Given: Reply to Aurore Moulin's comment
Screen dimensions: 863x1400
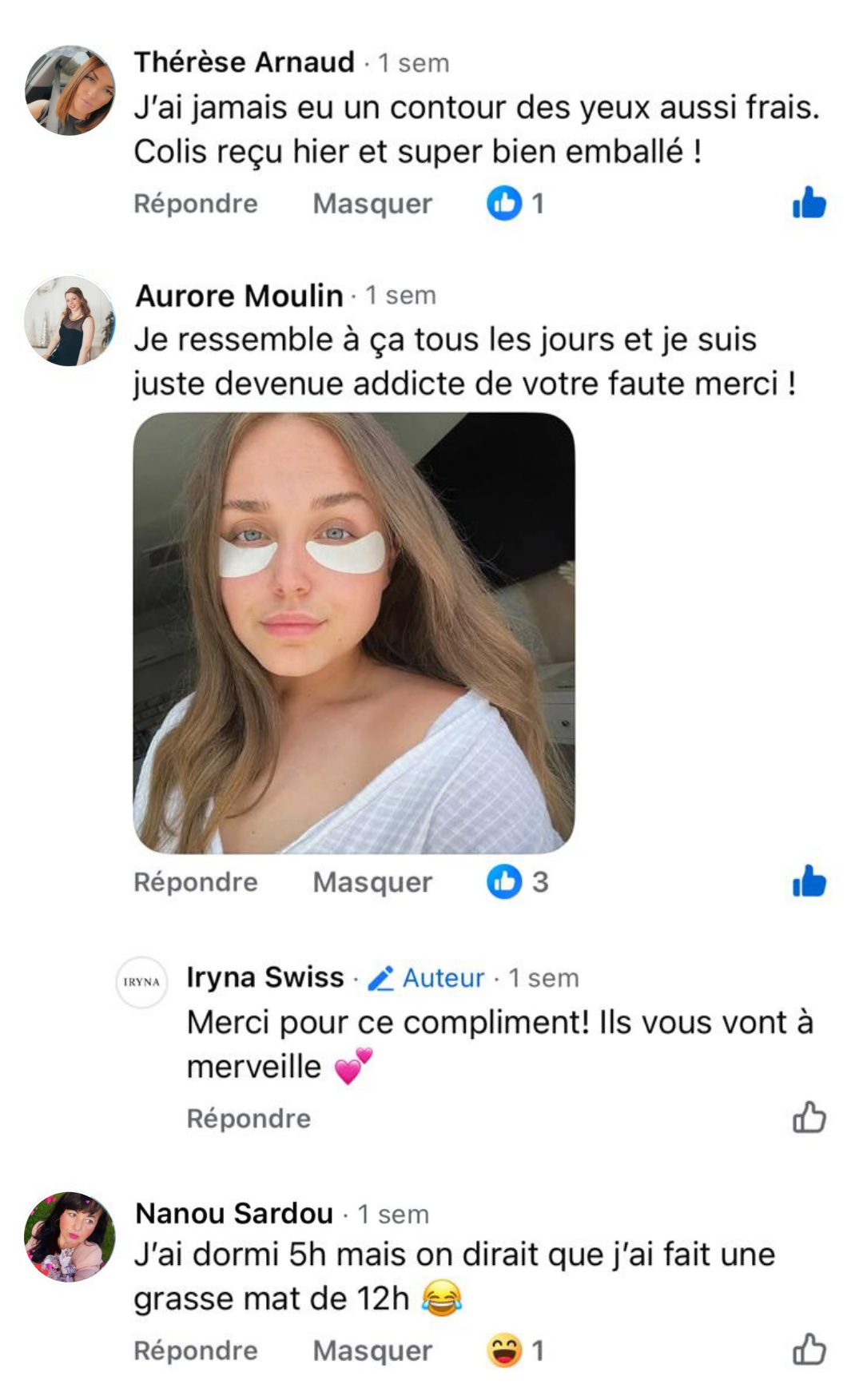Looking at the screenshot, I should click(x=196, y=882).
